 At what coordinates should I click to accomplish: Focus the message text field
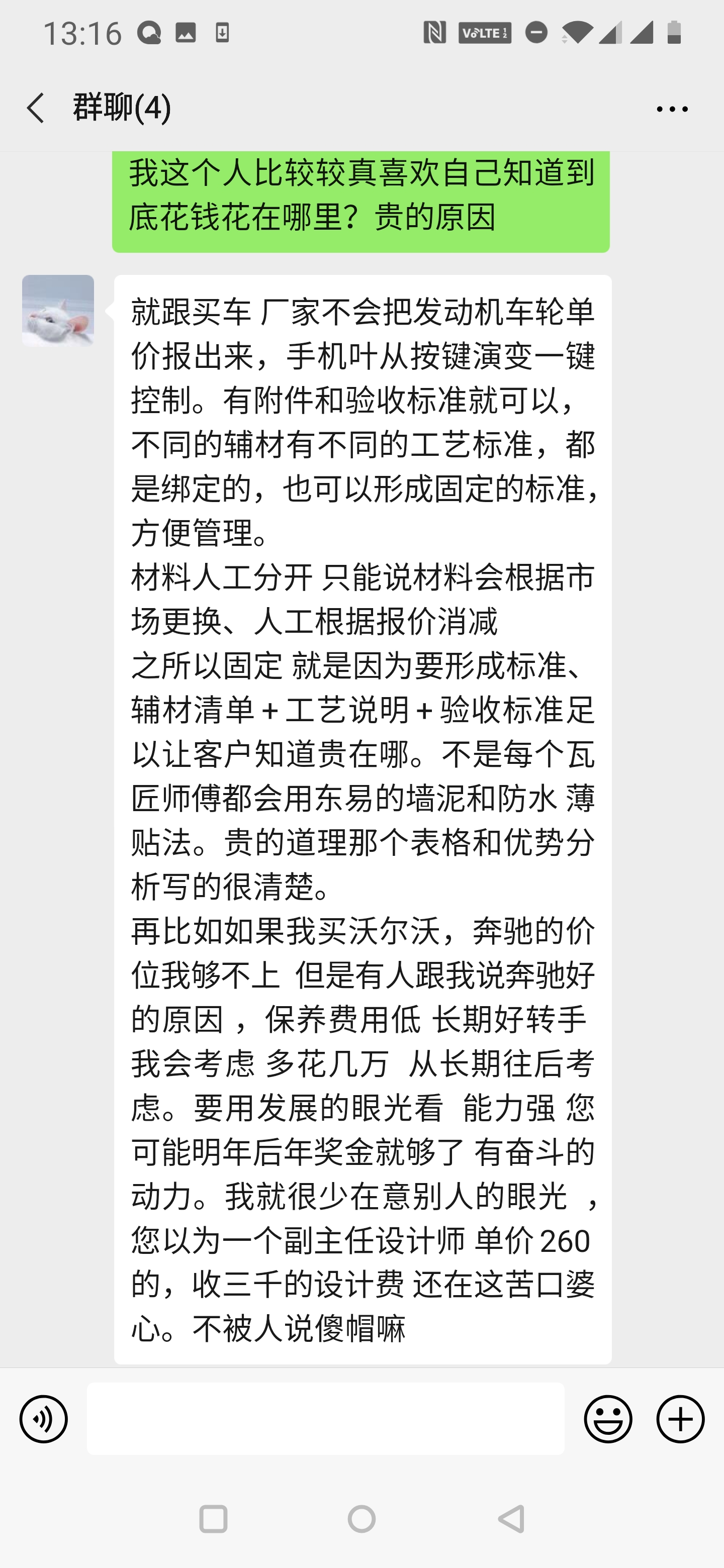pos(325,1418)
